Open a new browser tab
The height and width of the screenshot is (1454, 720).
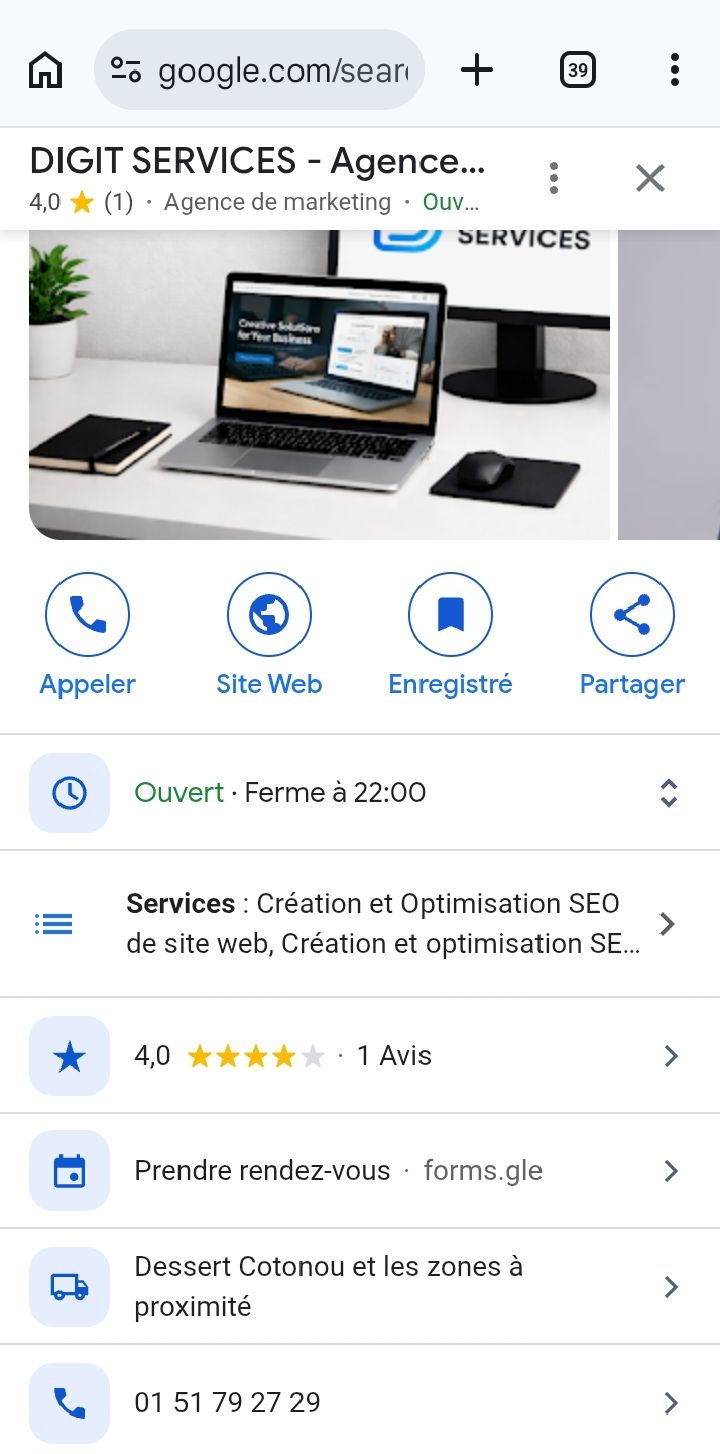pyautogui.click(x=477, y=70)
